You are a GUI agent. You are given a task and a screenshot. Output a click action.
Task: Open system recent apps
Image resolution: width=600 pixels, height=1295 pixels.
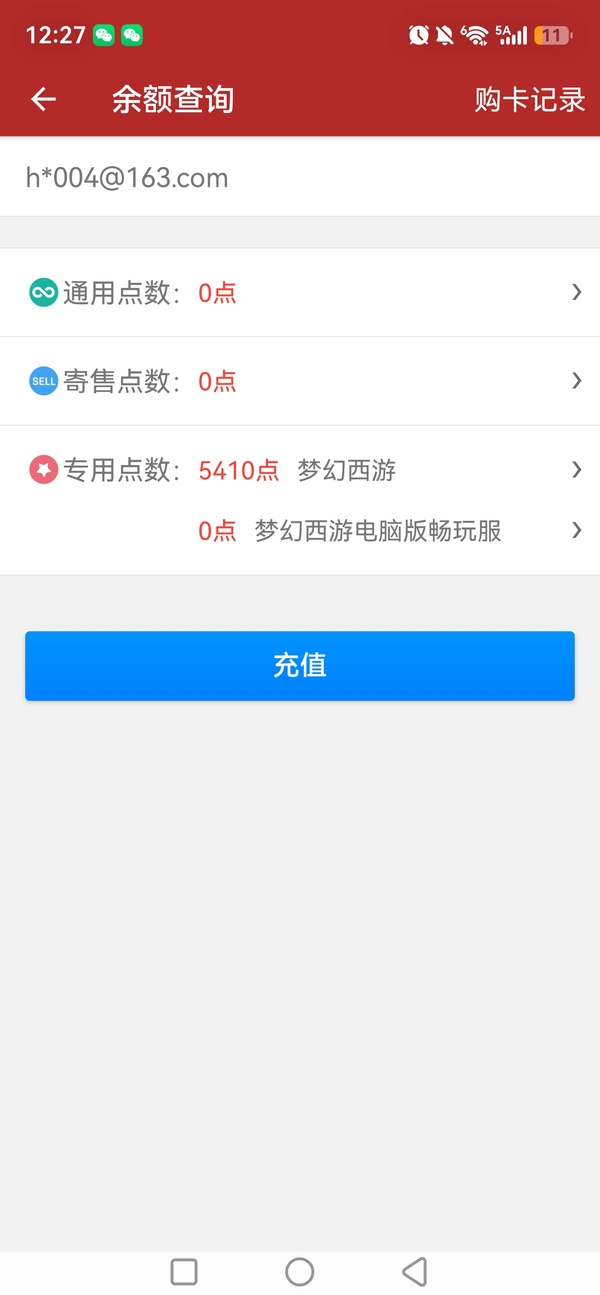(184, 1271)
